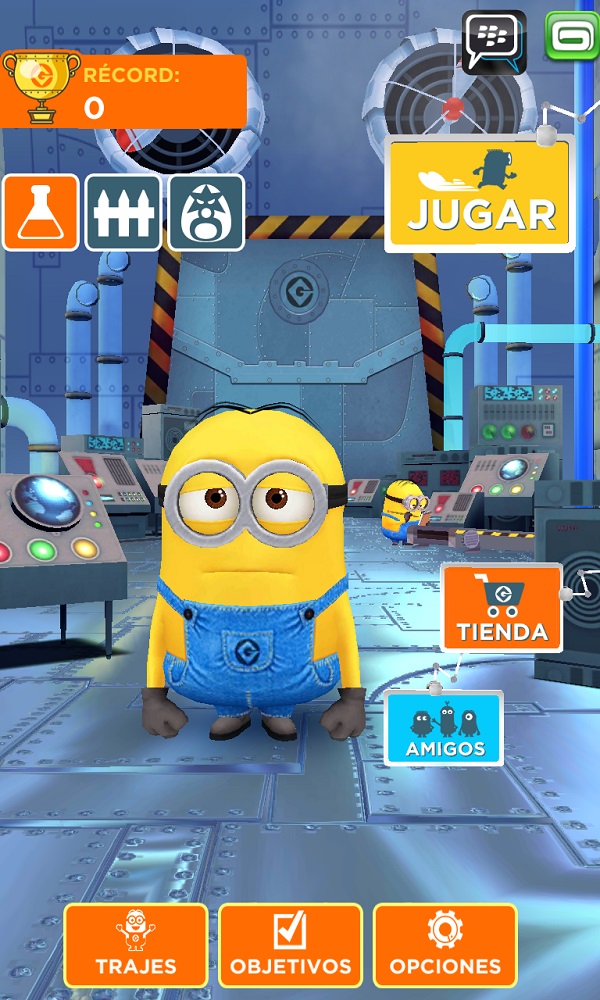Image resolution: width=600 pixels, height=1000 pixels.
Task: Open the green Gameloft icon
Action: point(573,36)
